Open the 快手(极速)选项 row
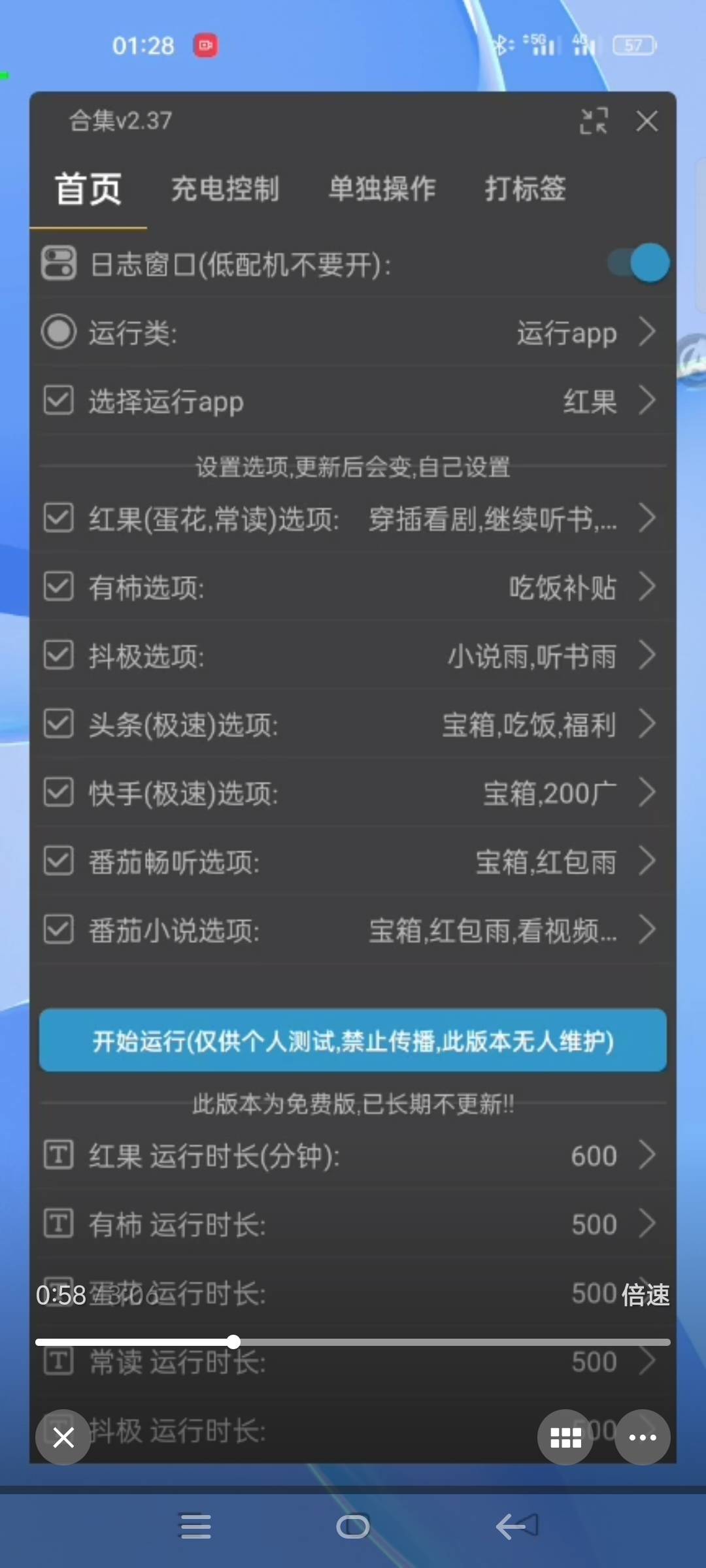 (353, 793)
